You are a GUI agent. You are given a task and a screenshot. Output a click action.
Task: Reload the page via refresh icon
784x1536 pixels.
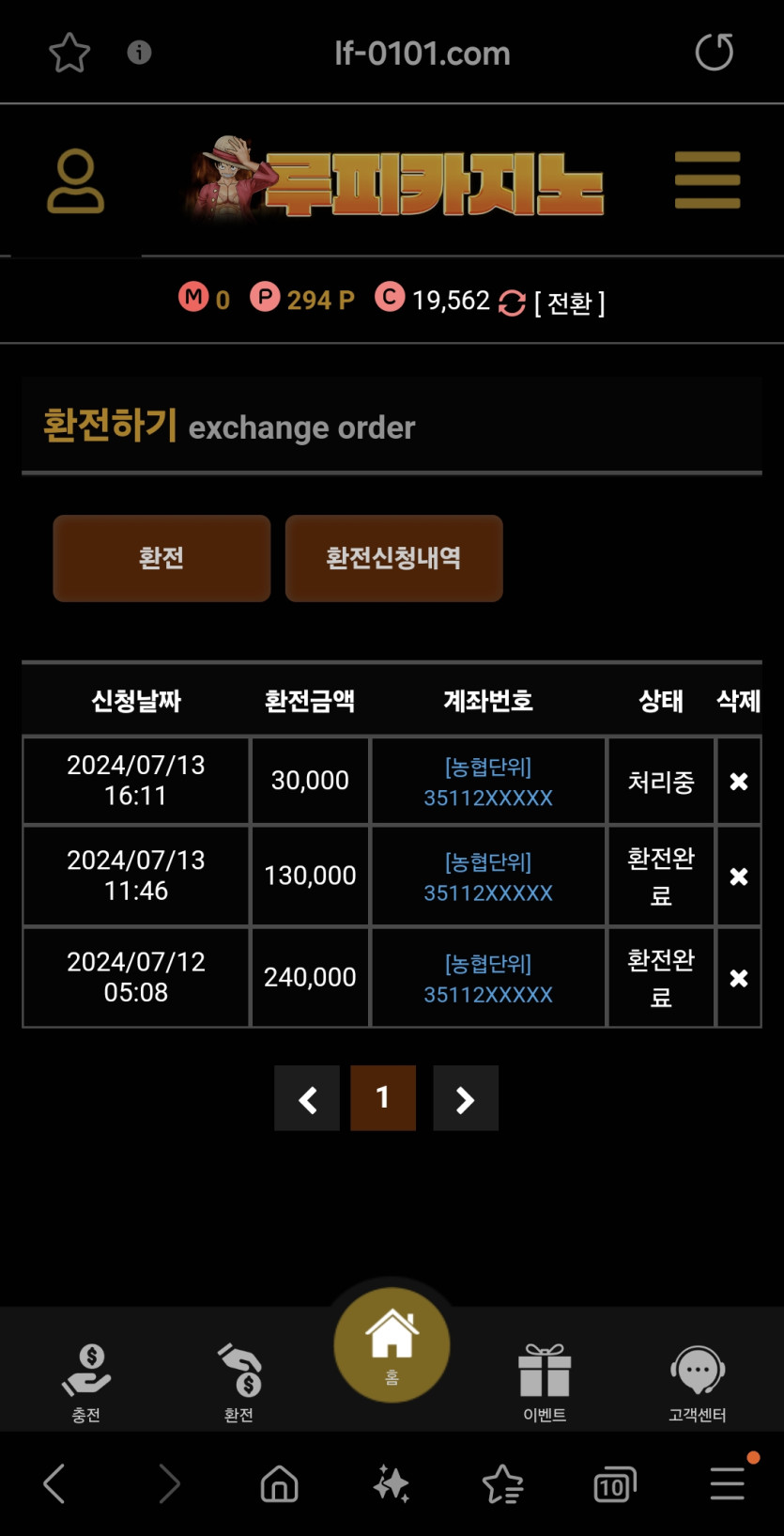pyautogui.click(x=715, y=52)
